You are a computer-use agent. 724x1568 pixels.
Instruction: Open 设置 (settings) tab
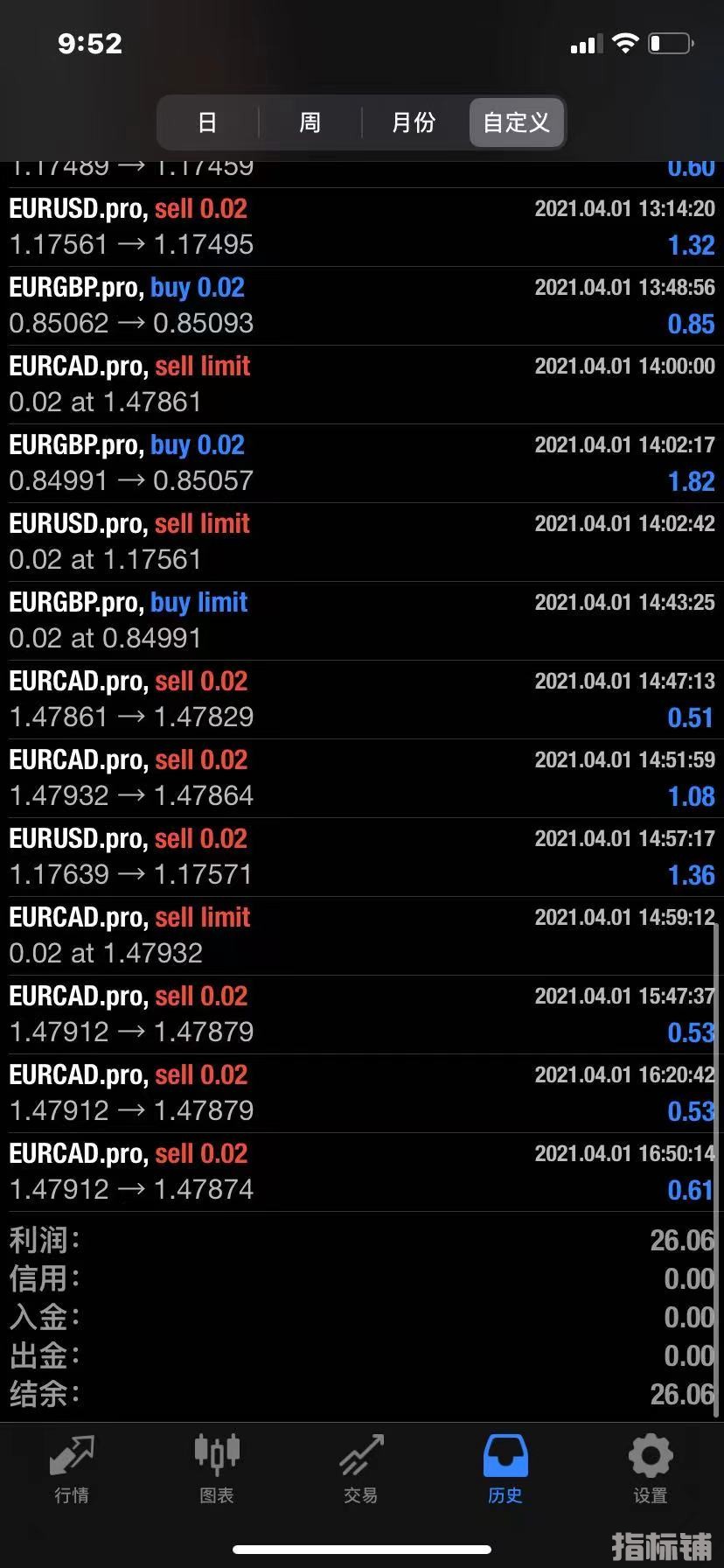[651, 1470]
